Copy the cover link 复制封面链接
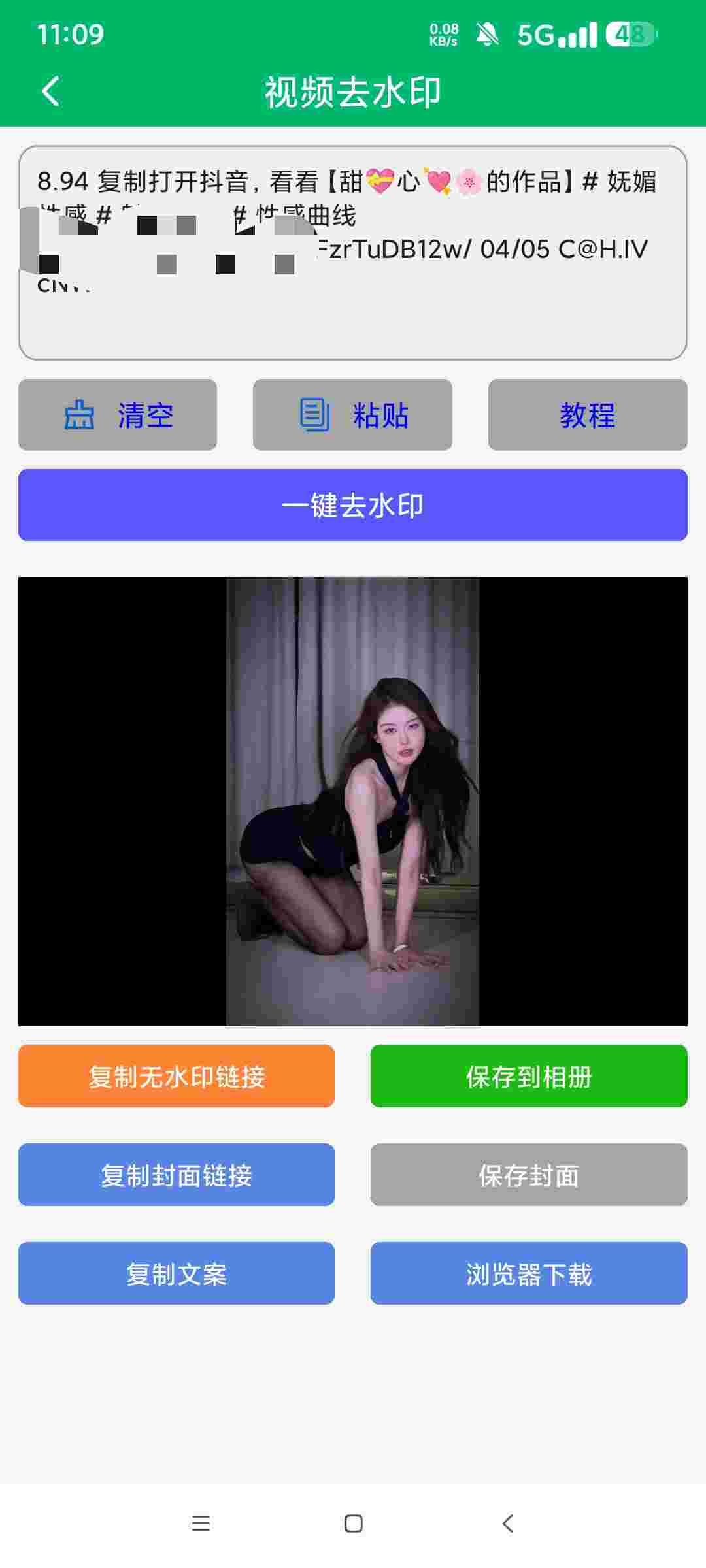 coord(176,1175)
